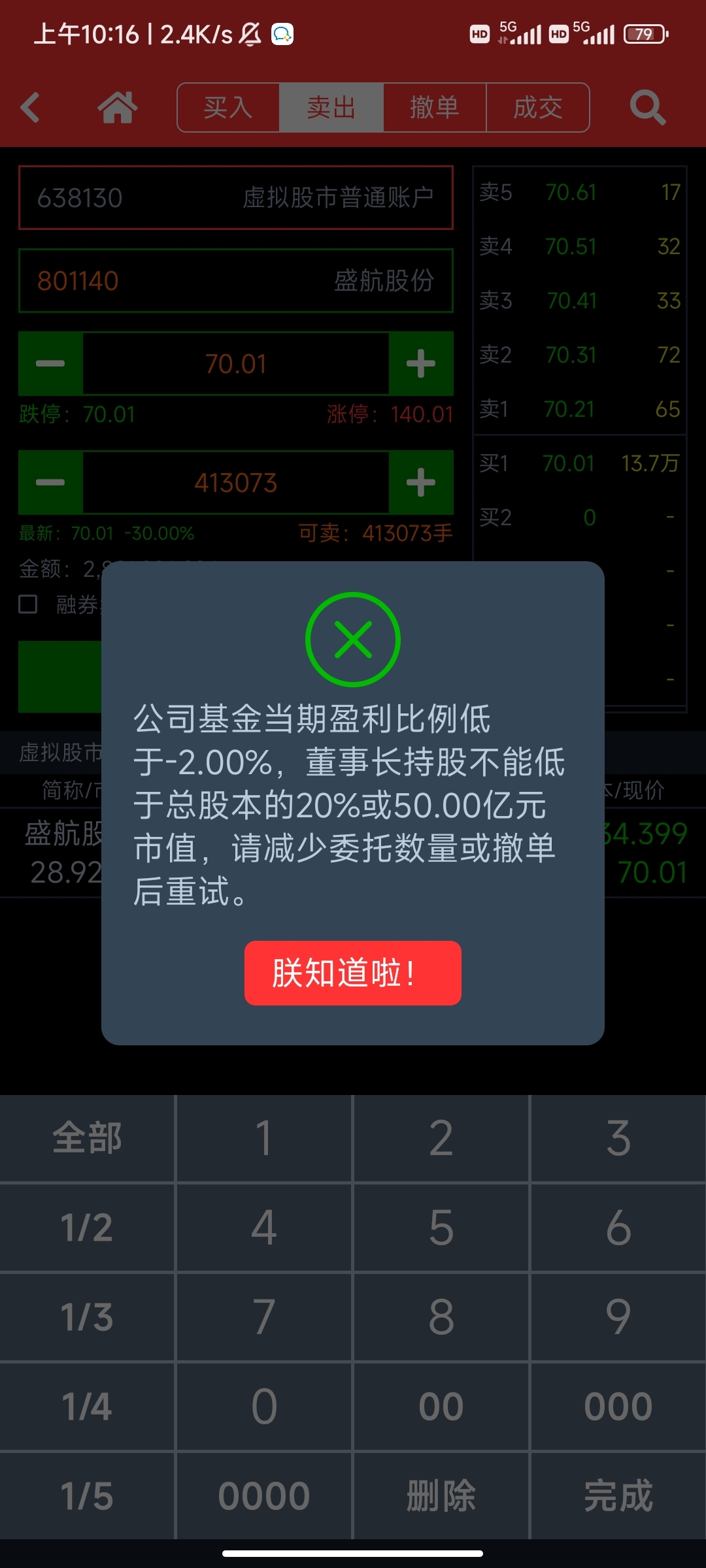Viewport: 706px width, 1568px height.
Task: Decrease quantity 413073 with minus button
Action: tap(50, 482)
